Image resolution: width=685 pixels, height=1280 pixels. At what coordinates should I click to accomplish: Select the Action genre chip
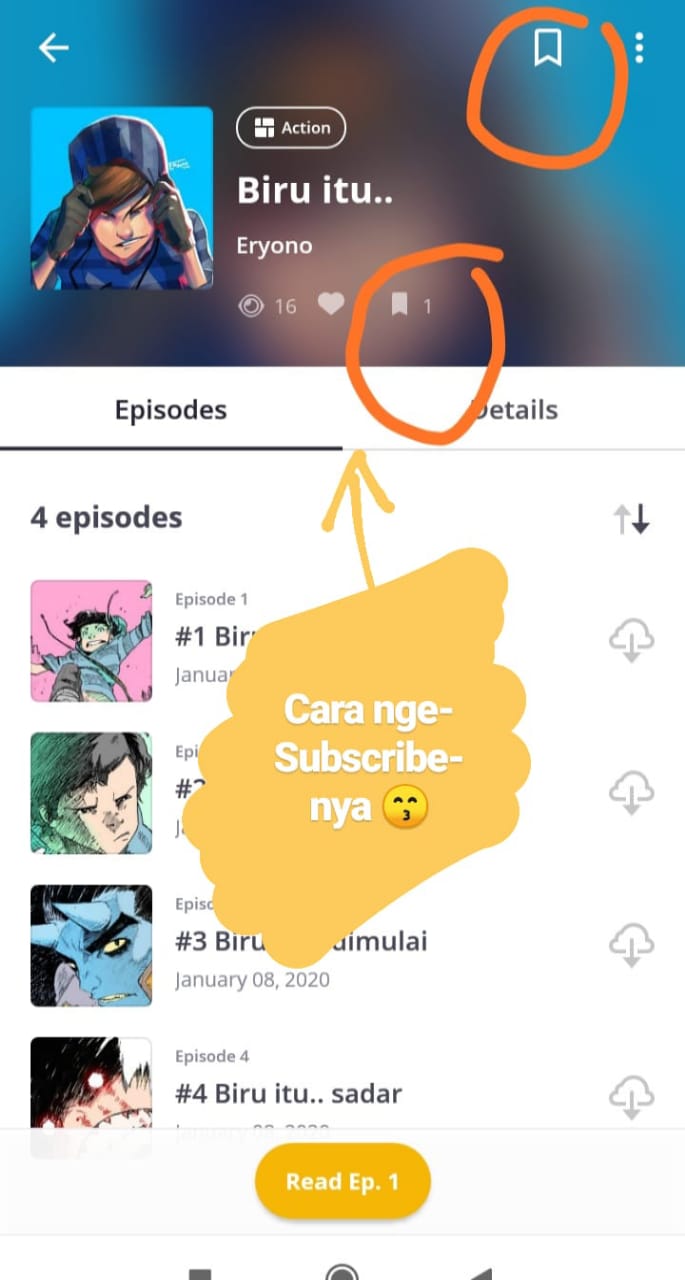pyautogui.click(x=291, y=128)
